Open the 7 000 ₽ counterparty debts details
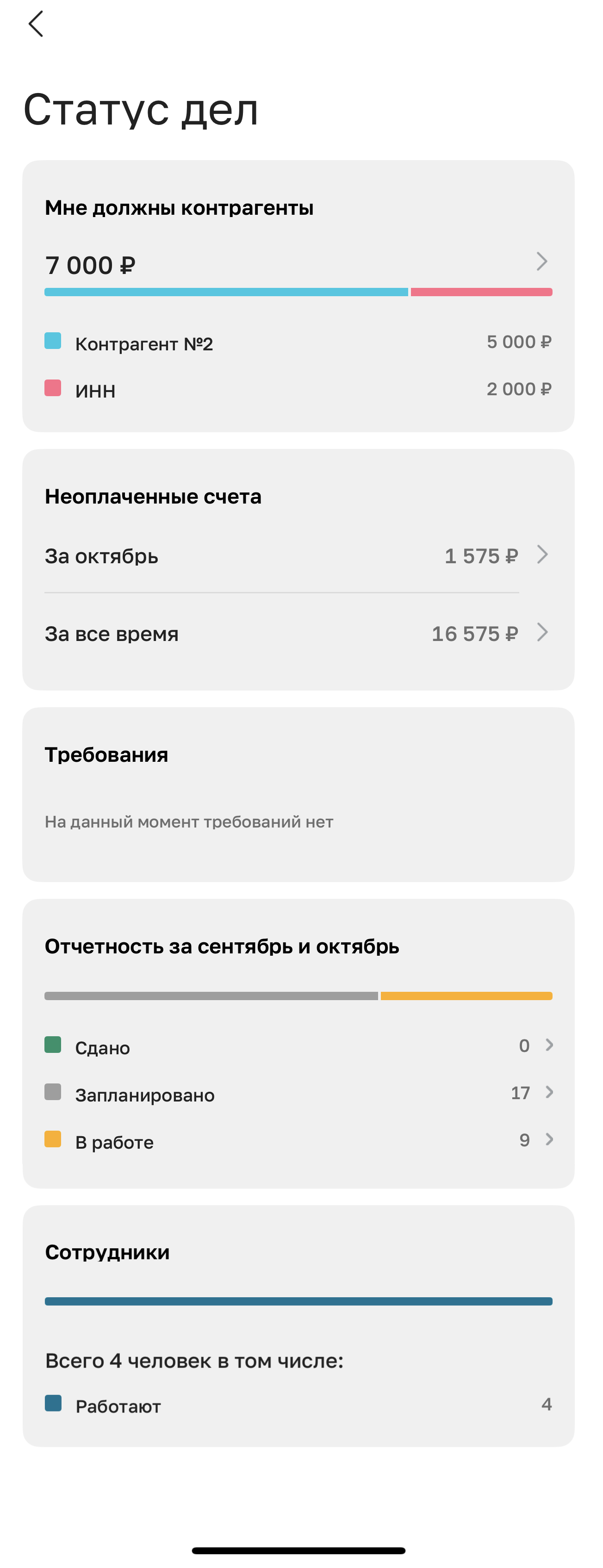The height and width of the screenshot is (1568, 603). point(541,262)
